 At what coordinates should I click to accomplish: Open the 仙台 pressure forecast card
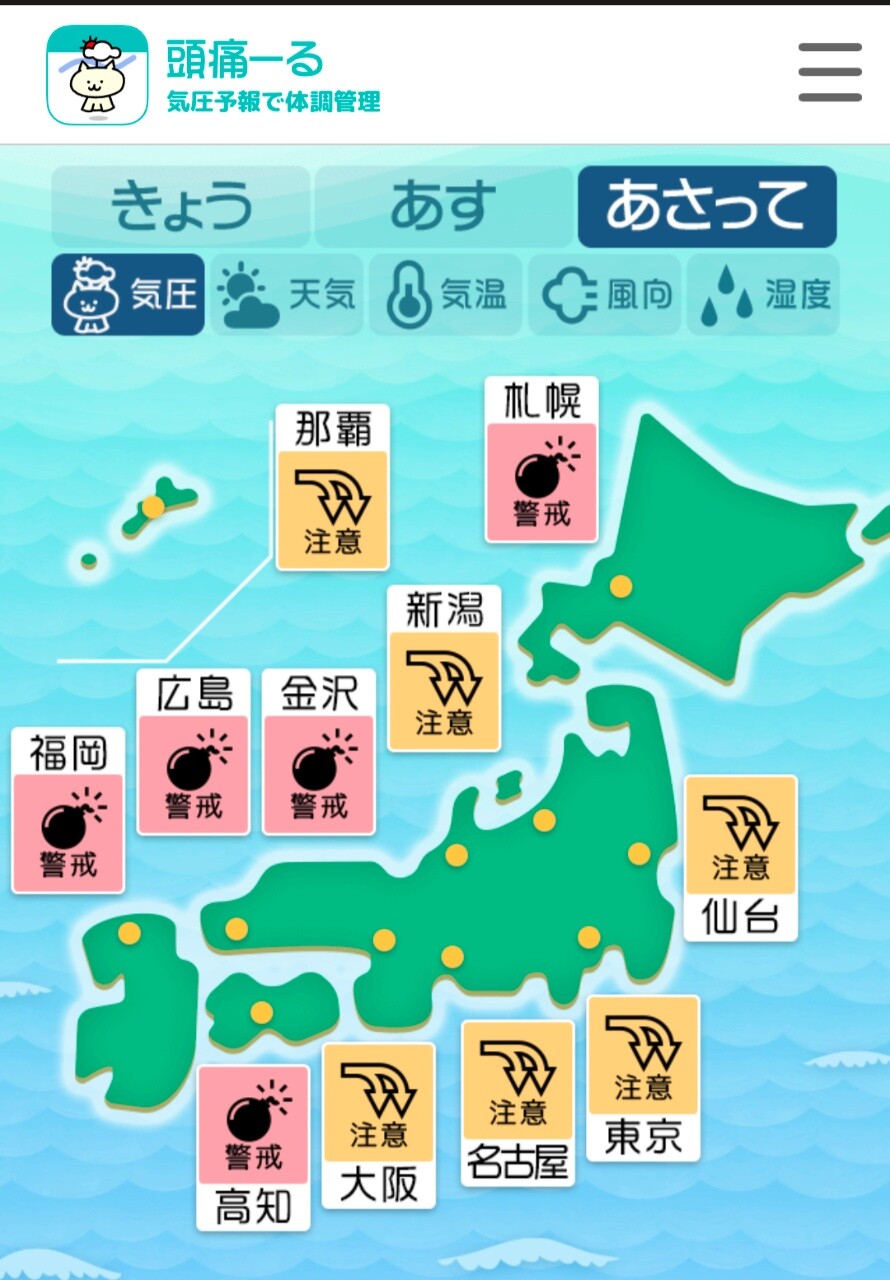[x=740, y=858]
